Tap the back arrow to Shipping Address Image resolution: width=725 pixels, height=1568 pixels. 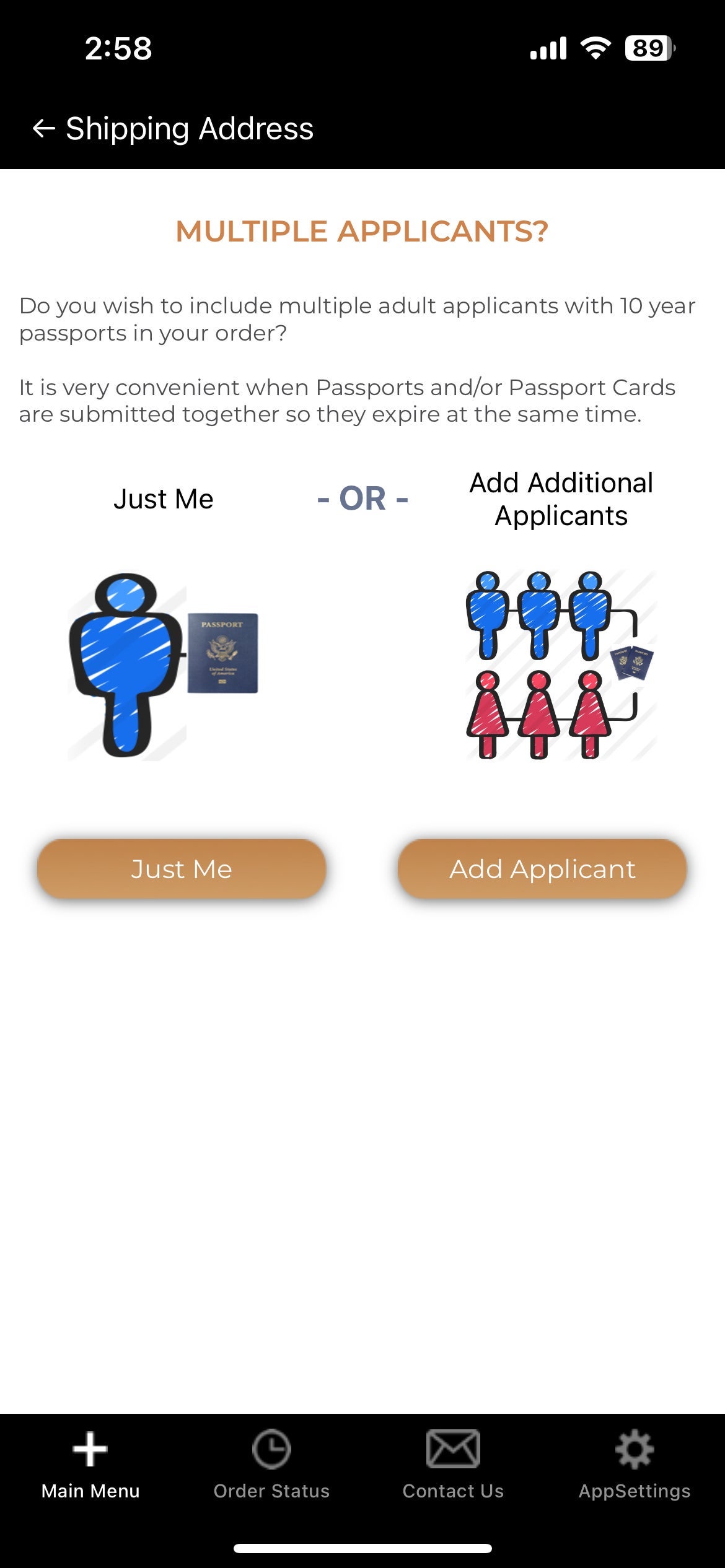43,129
